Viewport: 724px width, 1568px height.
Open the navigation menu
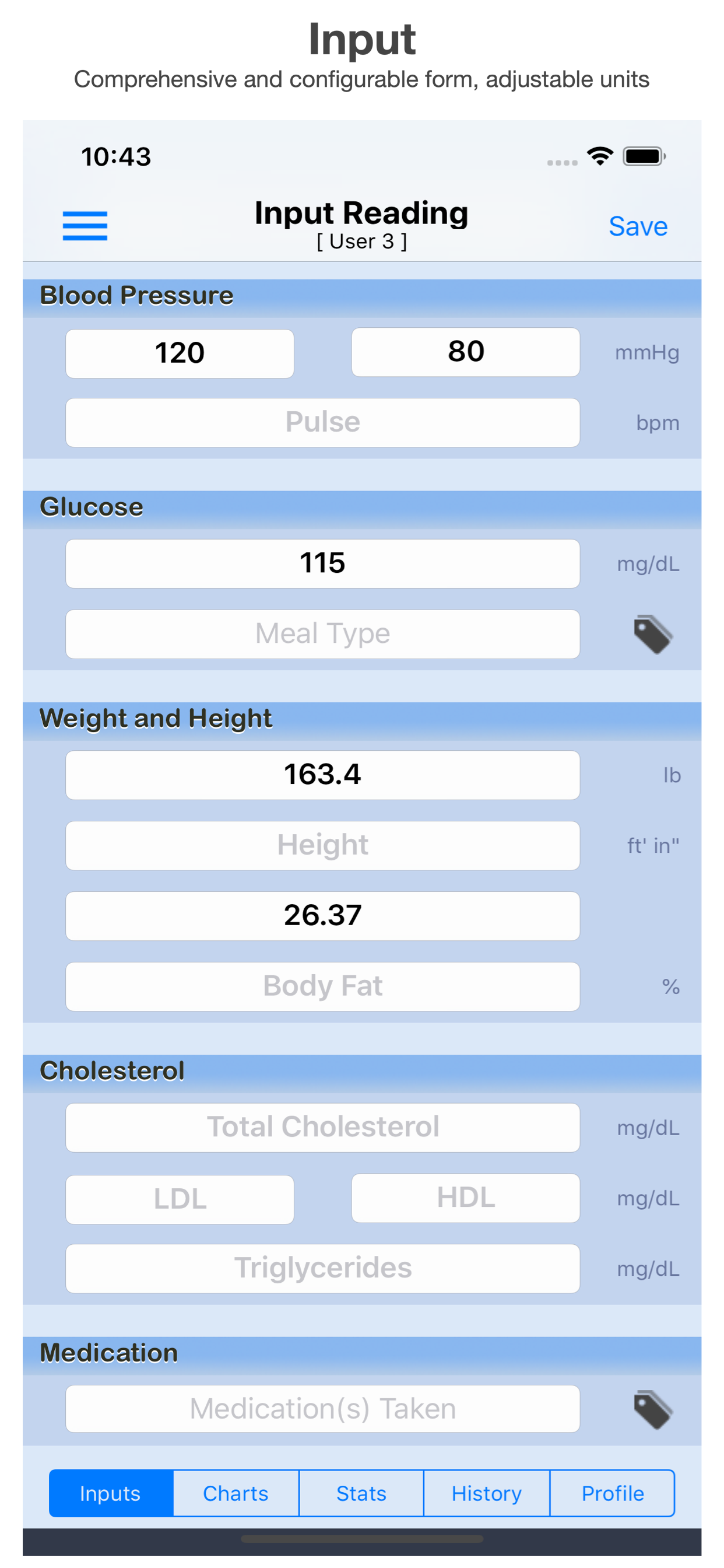[x=84, y=226]
